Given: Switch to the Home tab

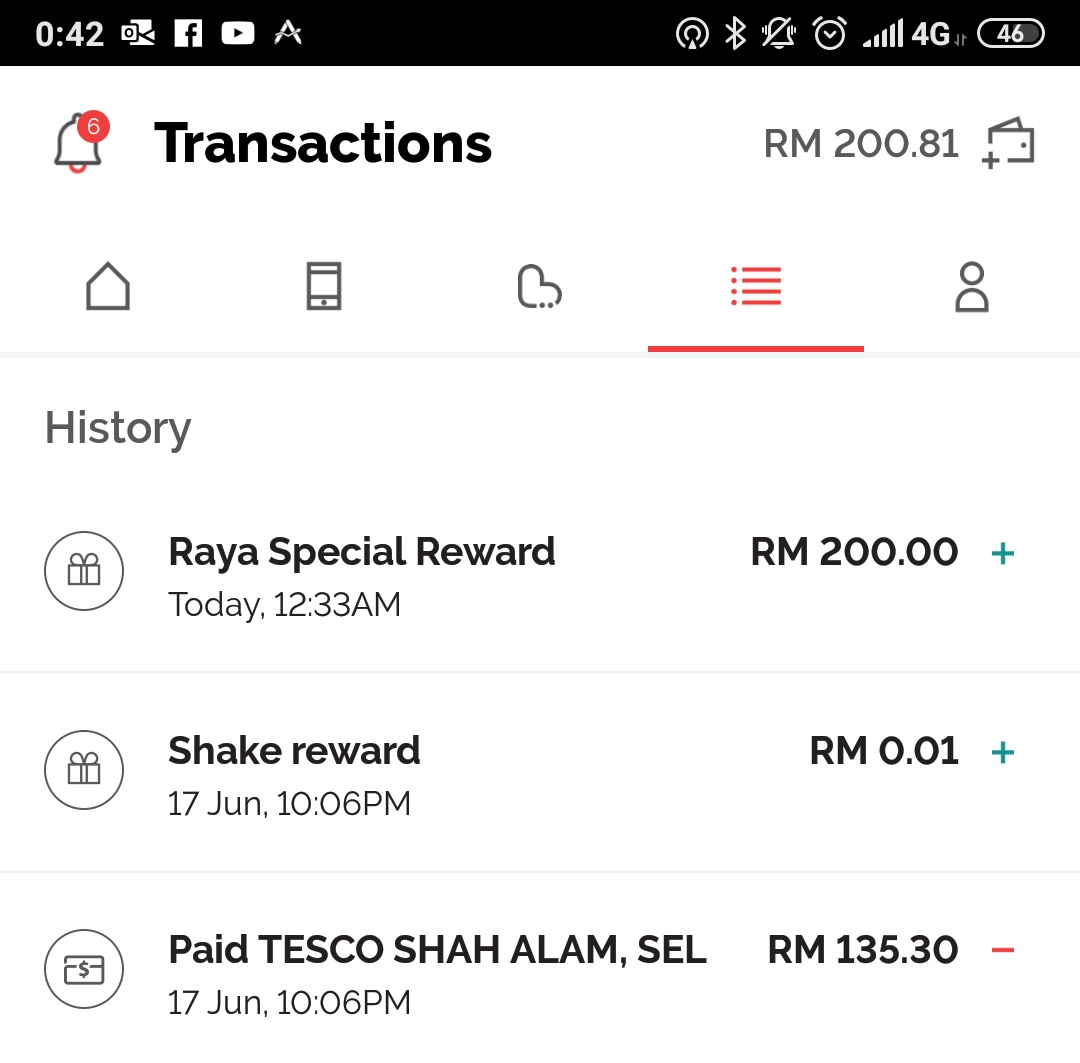Looking at the screenshot, I should coord(108,287).
